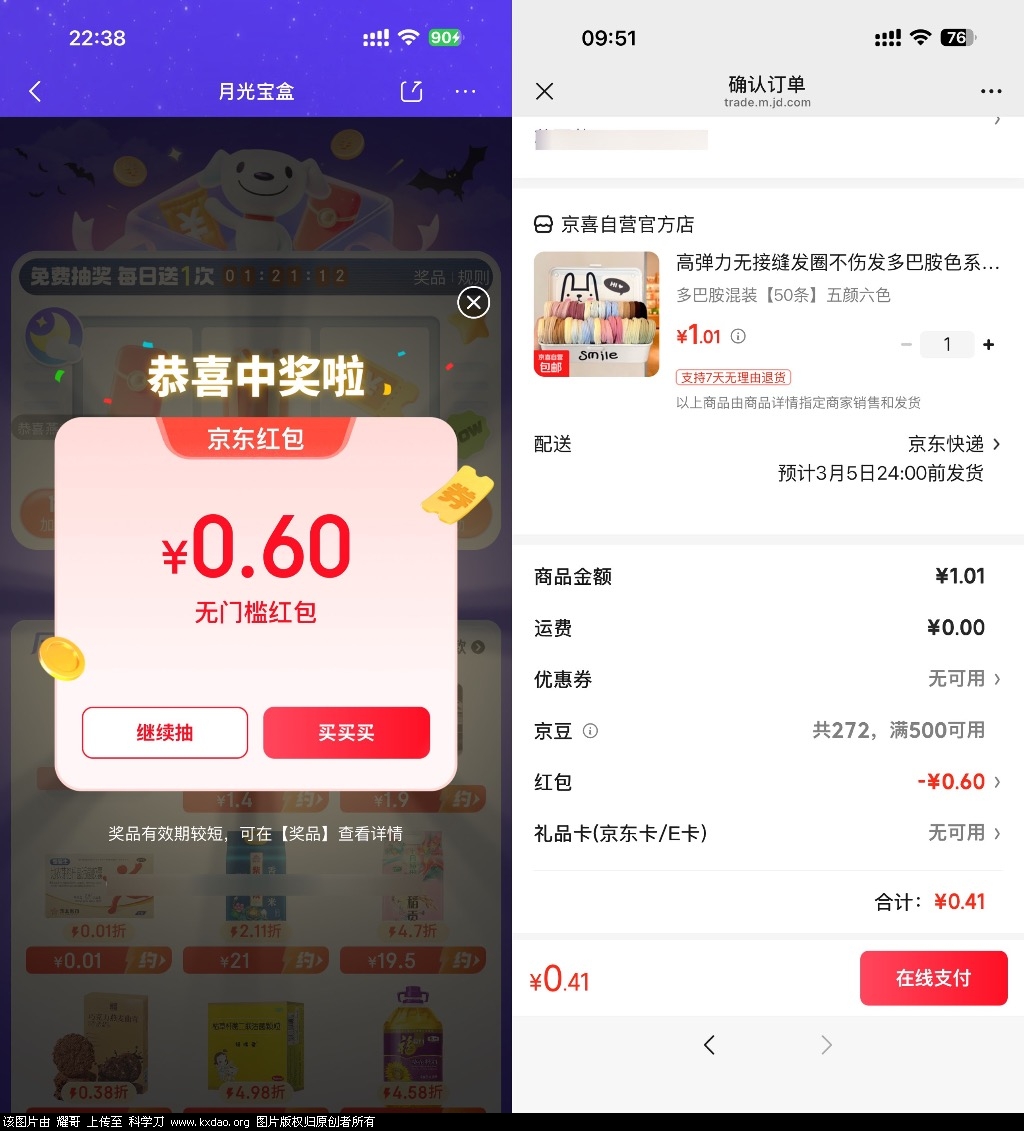
Task: Pay with the 在线支付 button
Action: [x=933, y=978]
